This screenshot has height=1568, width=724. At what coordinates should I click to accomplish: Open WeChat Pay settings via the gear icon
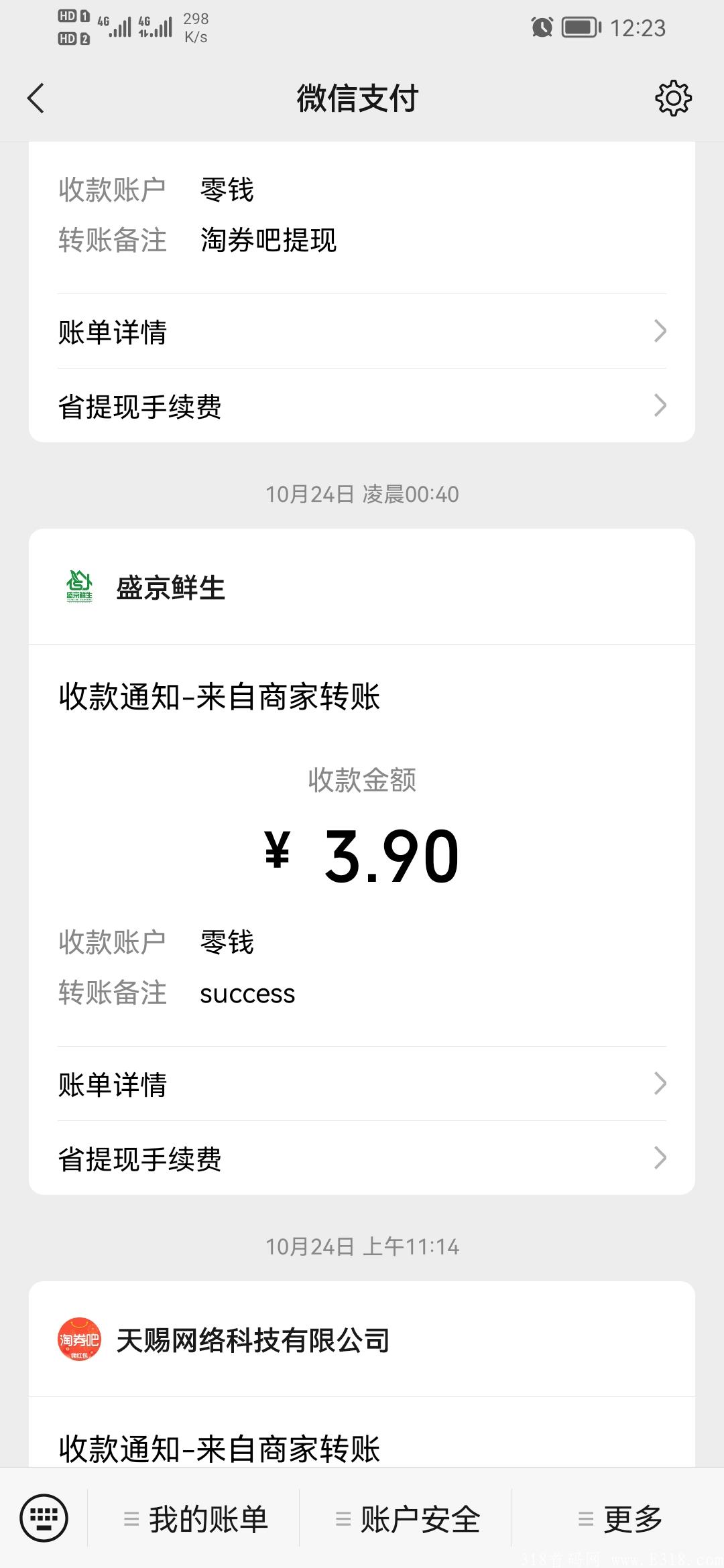pos(674,98)
